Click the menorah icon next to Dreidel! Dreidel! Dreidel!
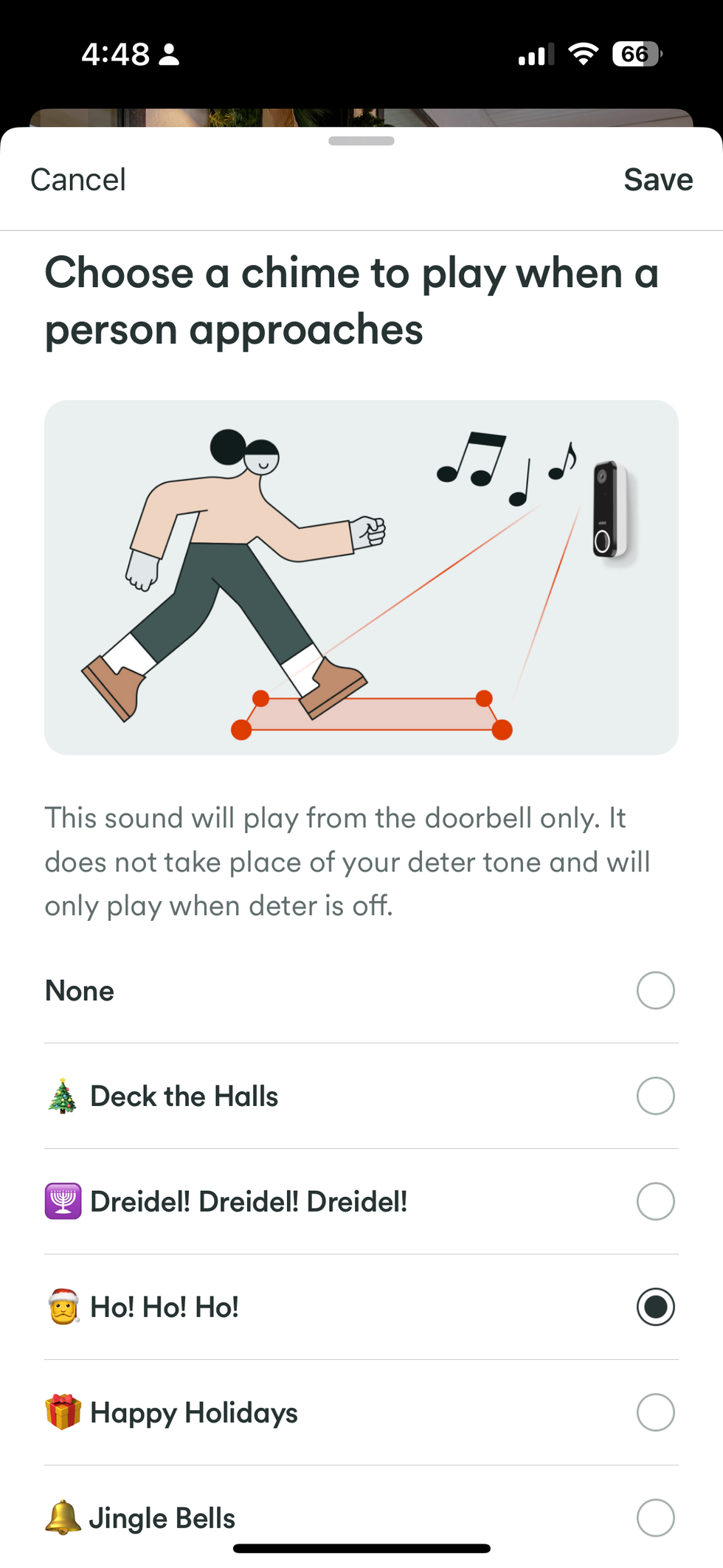The image size is (723, 1568). pyautogui.click(x=64, y=1201)
